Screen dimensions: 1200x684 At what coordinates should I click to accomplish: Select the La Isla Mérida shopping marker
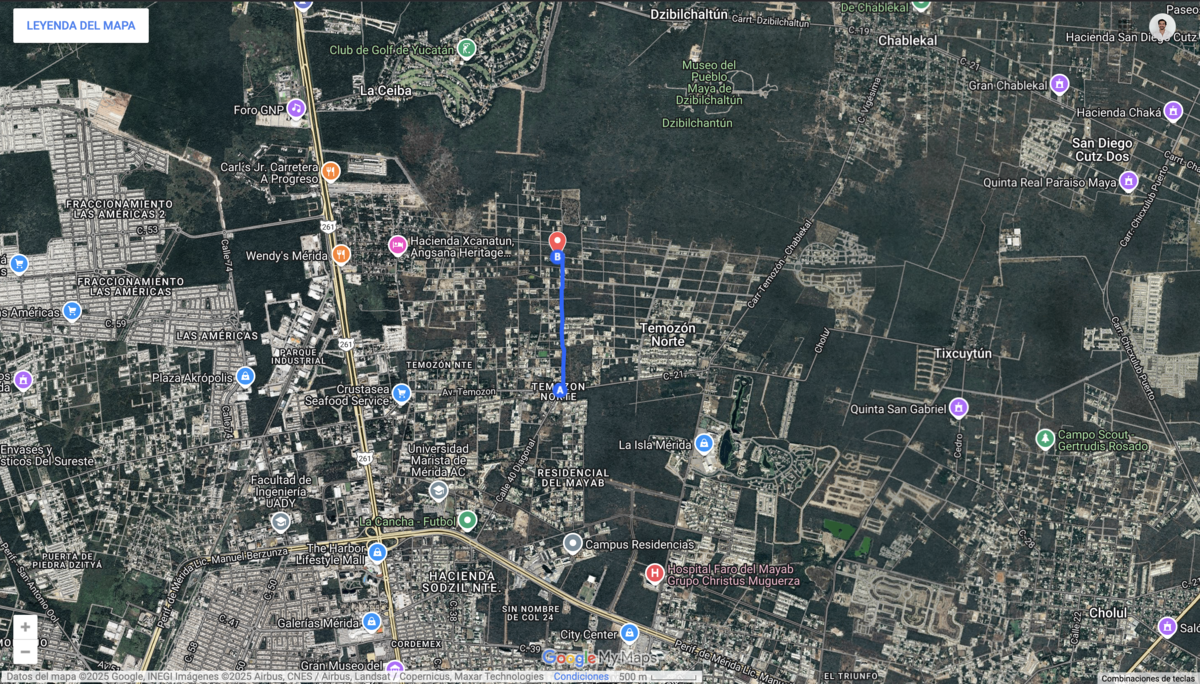[x=704, y=444]
